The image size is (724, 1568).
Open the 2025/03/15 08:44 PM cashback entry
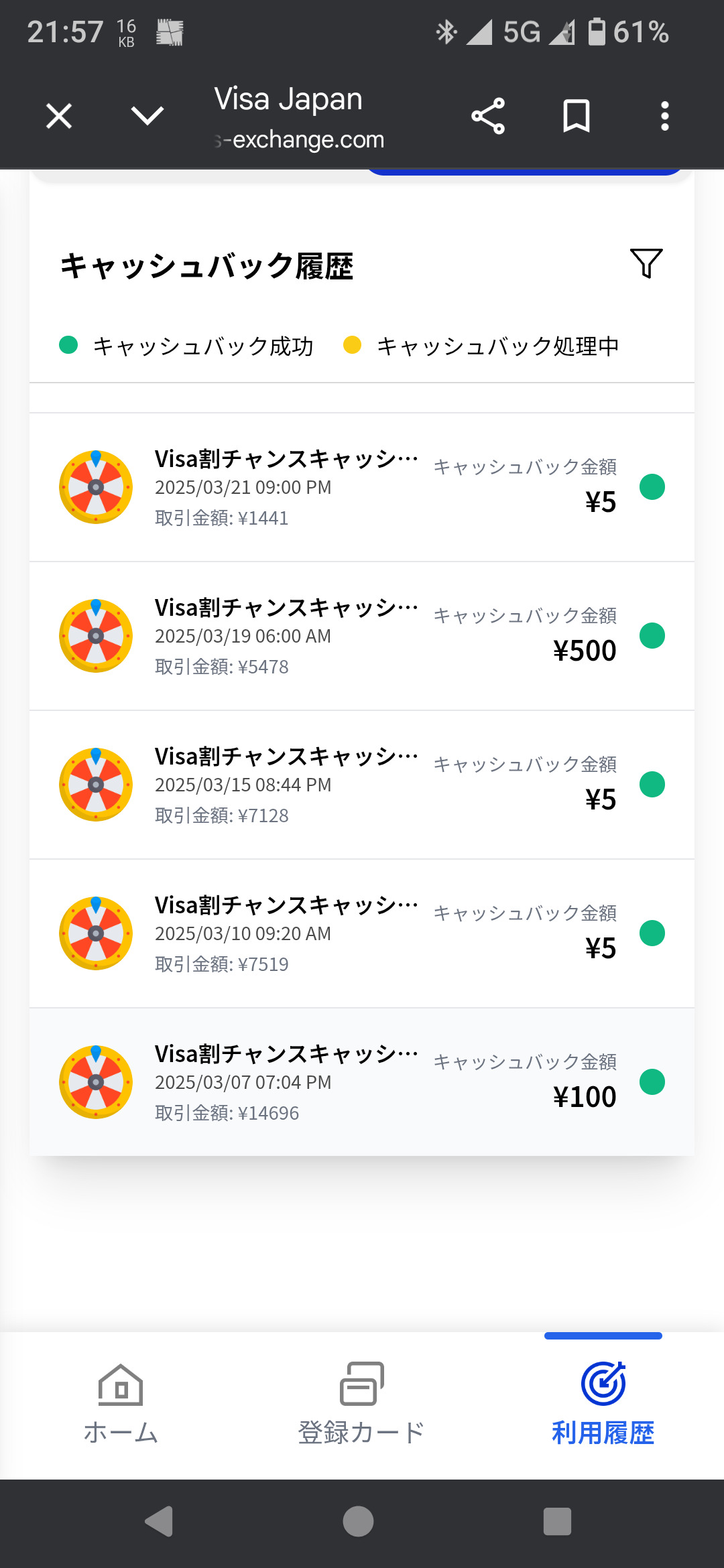tap(362, 785)
